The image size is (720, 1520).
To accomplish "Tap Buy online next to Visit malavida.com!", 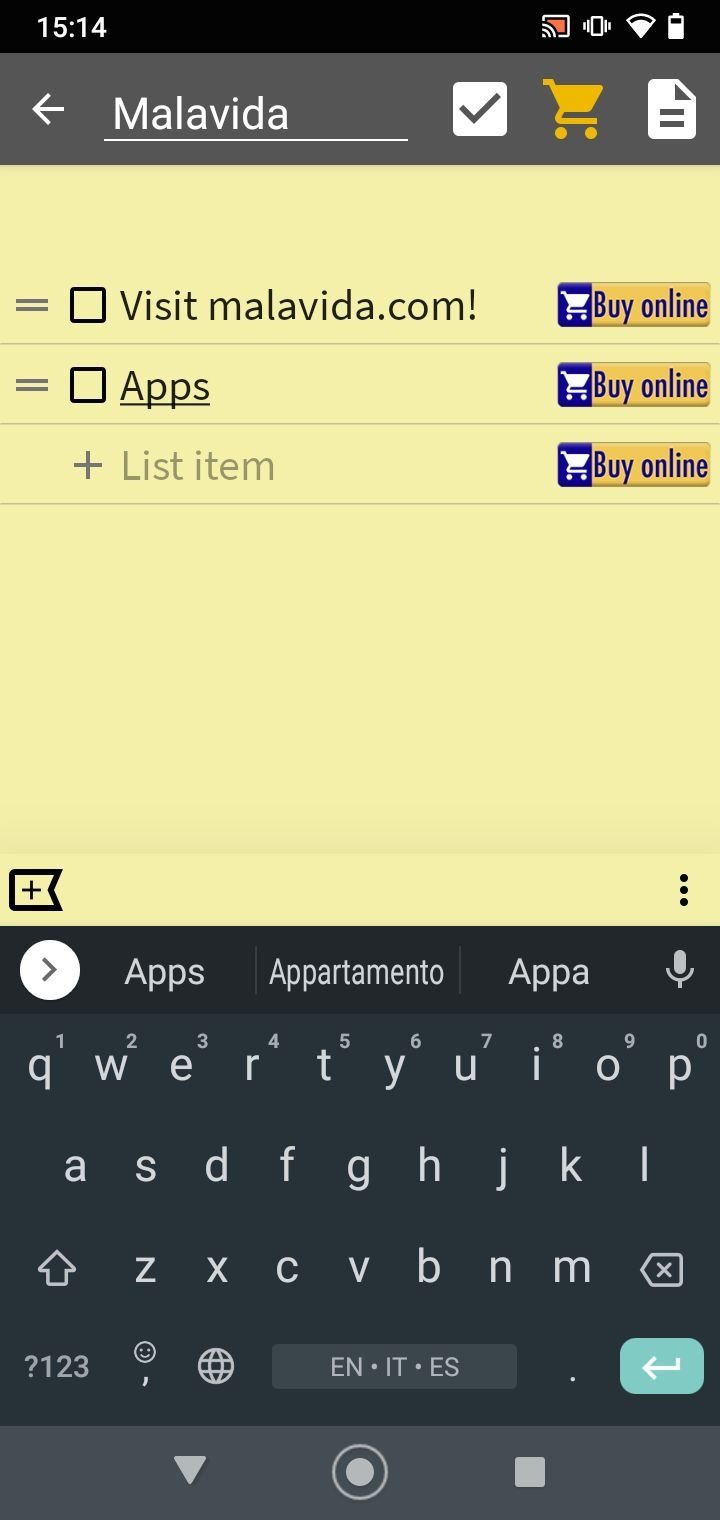I will [633, 305].
